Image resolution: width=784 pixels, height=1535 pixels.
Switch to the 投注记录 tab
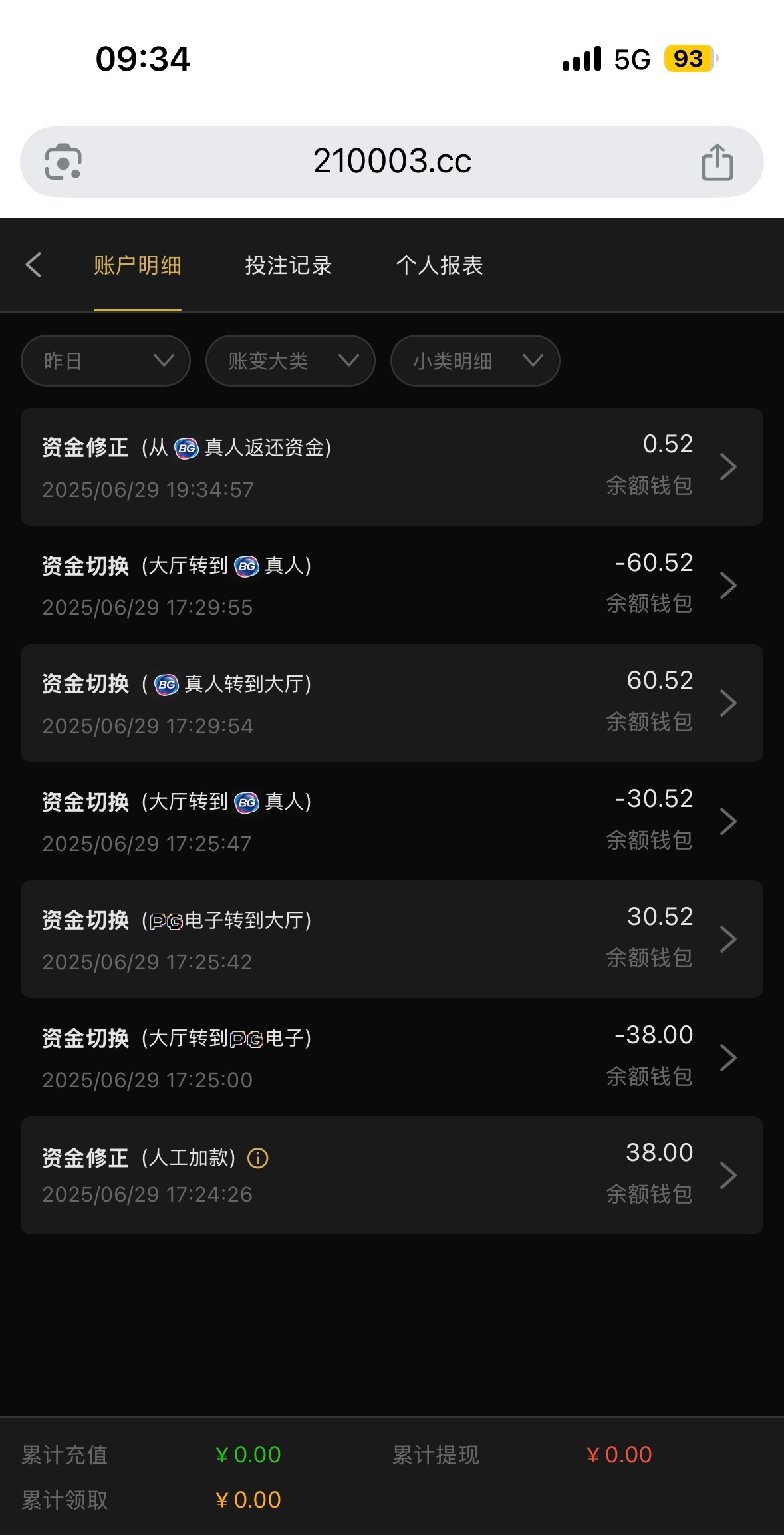pyautogui.click(x=288, y=265)
